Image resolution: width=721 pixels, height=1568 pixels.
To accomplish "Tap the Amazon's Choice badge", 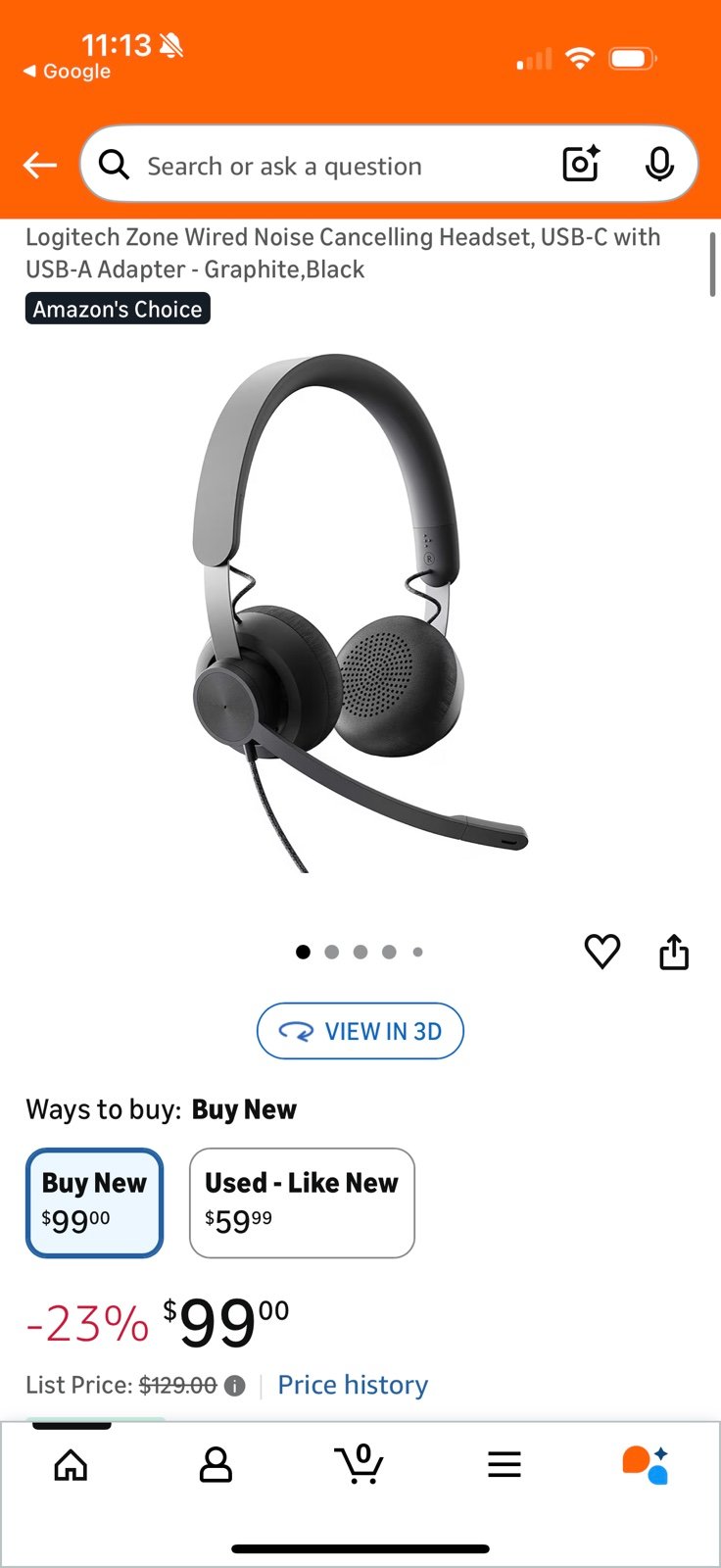I will pyautogui.click(x=117, y=309).
